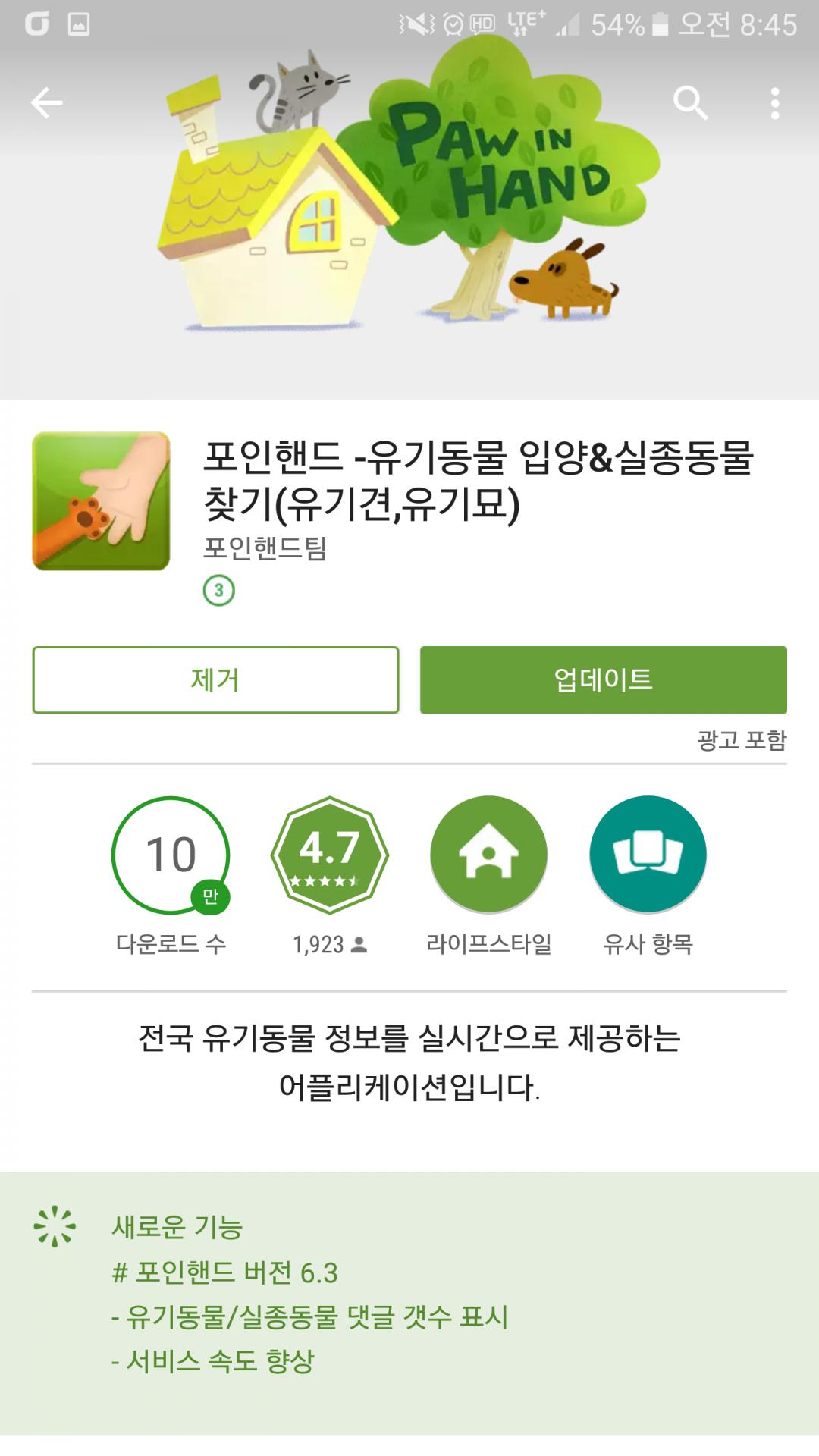This screenshot has width=819, height=1456.
Task: Go back with the arrow icon
Action: click(46, 103)
